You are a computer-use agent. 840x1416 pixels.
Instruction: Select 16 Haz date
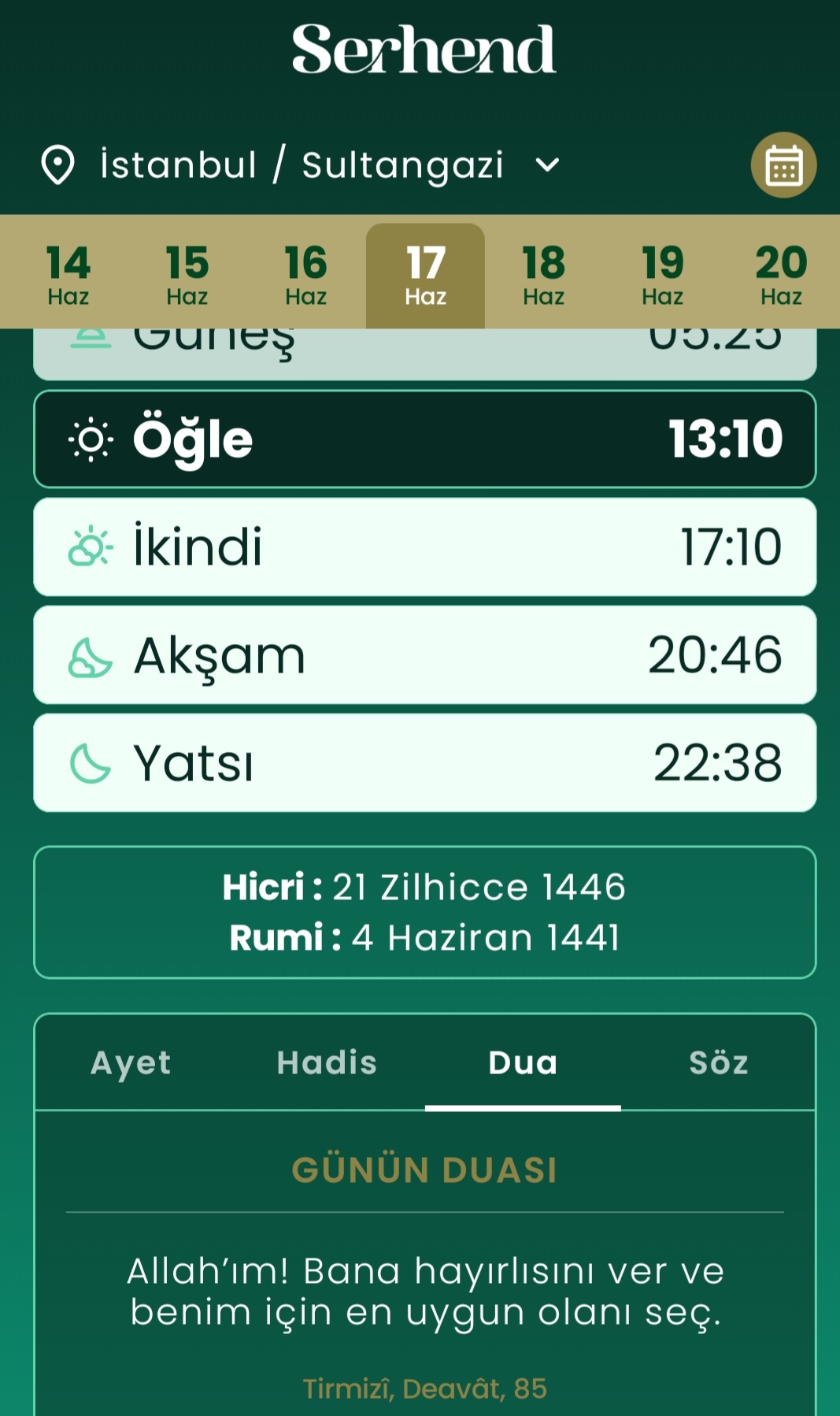[x=306, y=274]
